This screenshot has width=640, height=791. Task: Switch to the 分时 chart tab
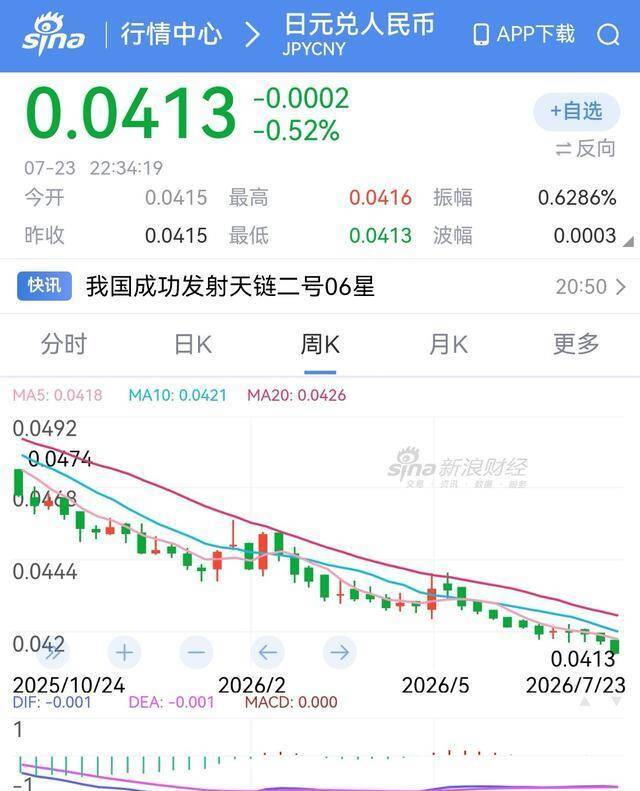pyautogui.click(x=64, y=345)
